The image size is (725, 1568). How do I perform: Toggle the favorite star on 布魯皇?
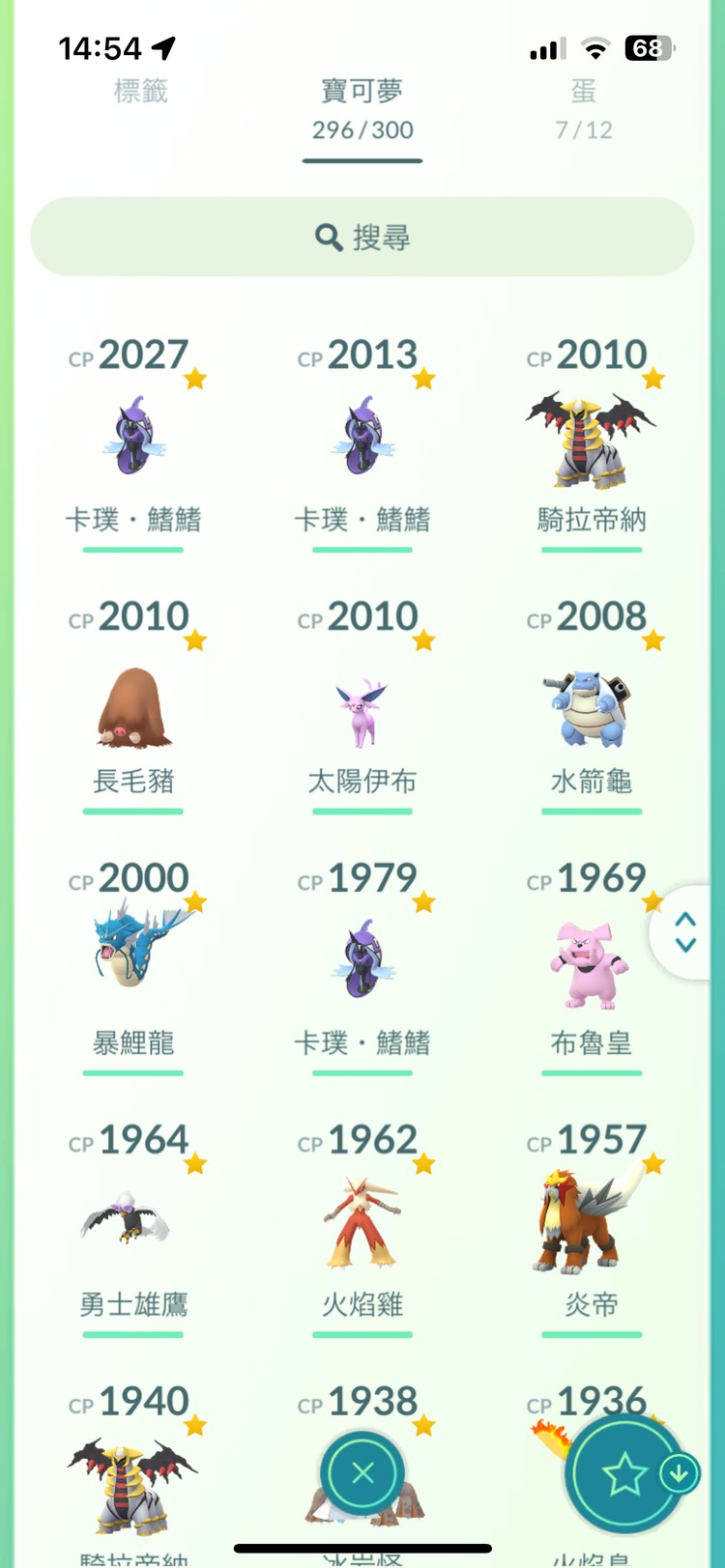tap(652, 901)
